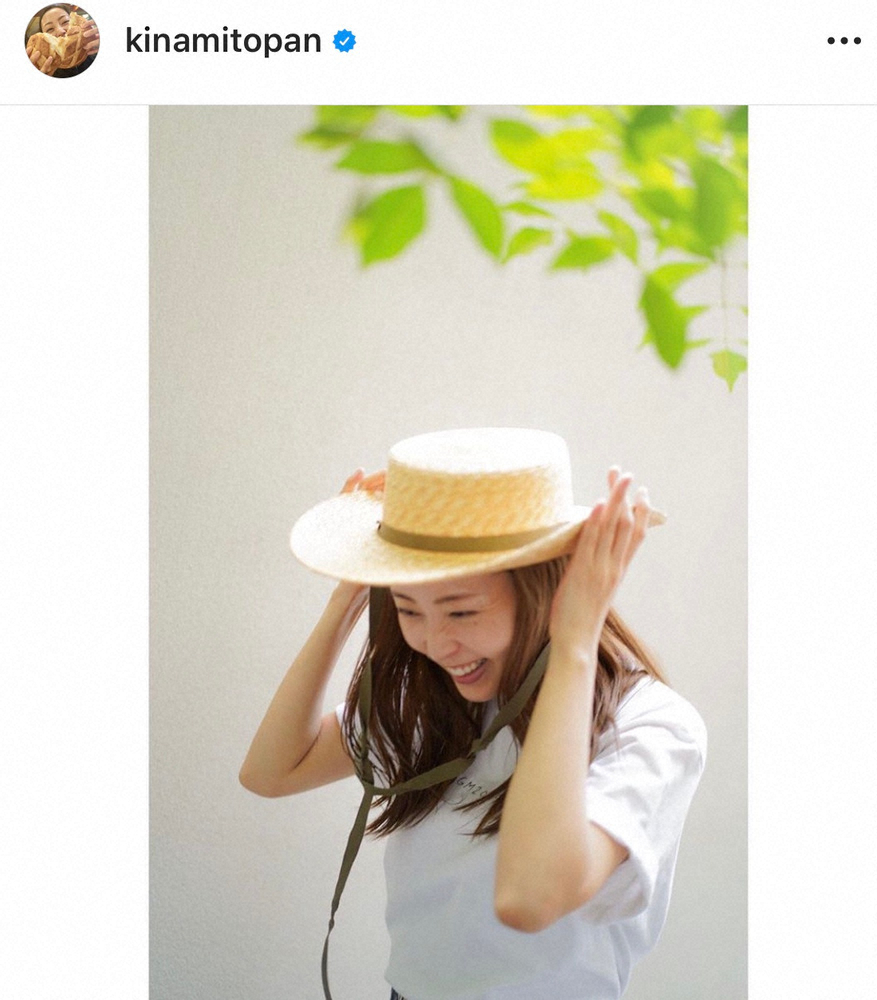Viewport: 877px width, 1000px height.
Task: Tap the post photo with straw hat
Action: (448, 552)
